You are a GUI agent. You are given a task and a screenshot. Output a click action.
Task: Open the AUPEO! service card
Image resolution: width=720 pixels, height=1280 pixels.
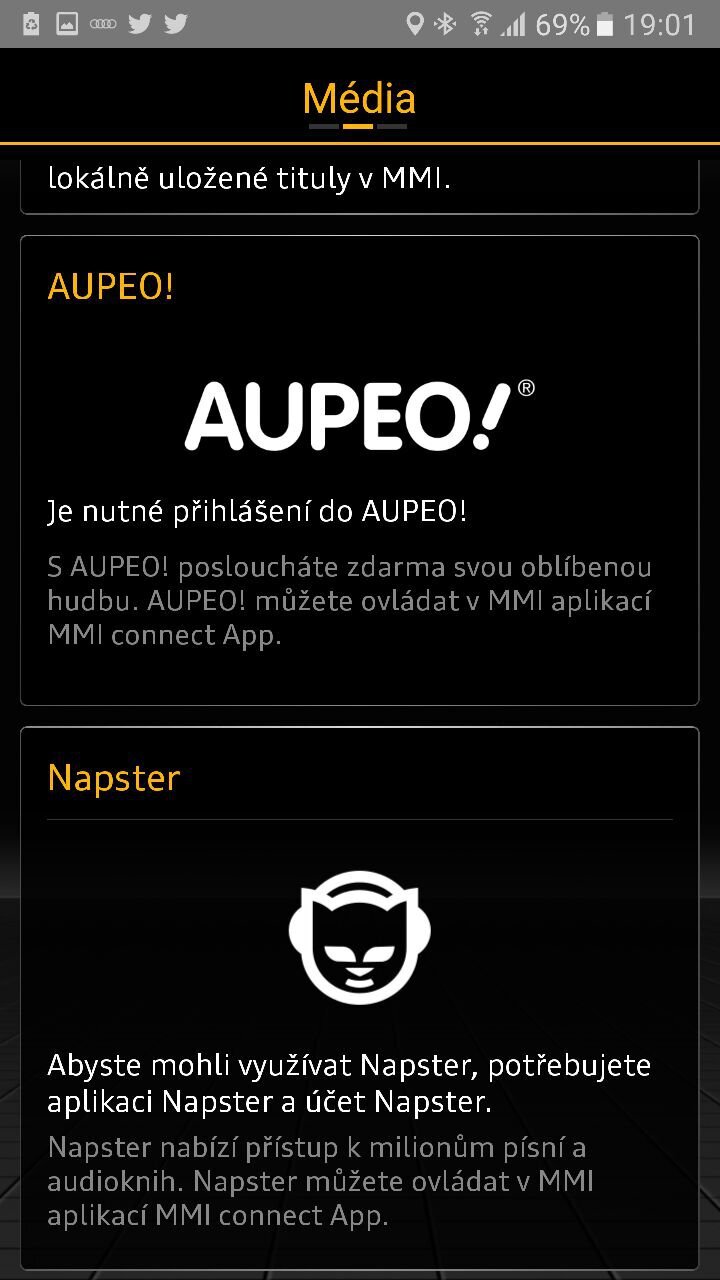359,470
